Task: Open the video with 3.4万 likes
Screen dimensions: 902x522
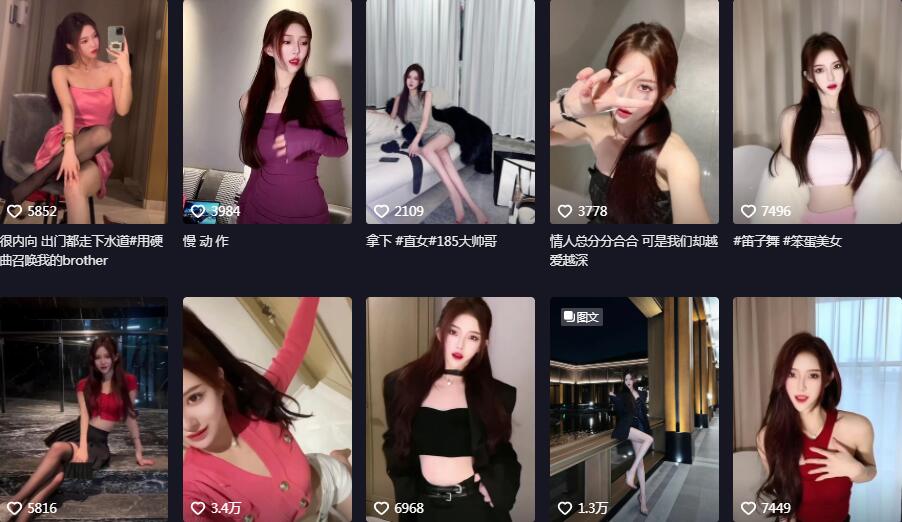Action: click(267, 405)
